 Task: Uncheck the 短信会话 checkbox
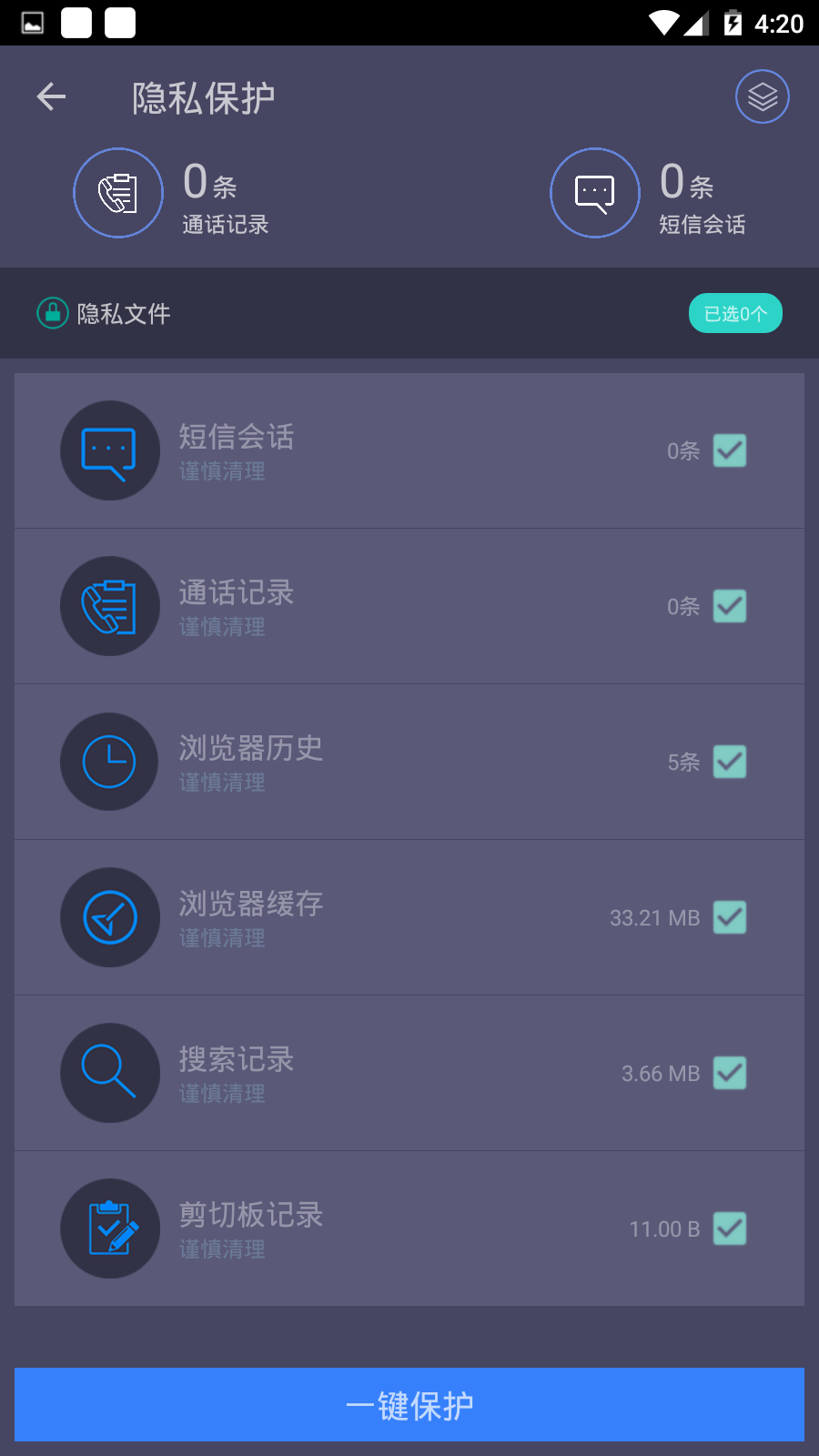(730, 450)
